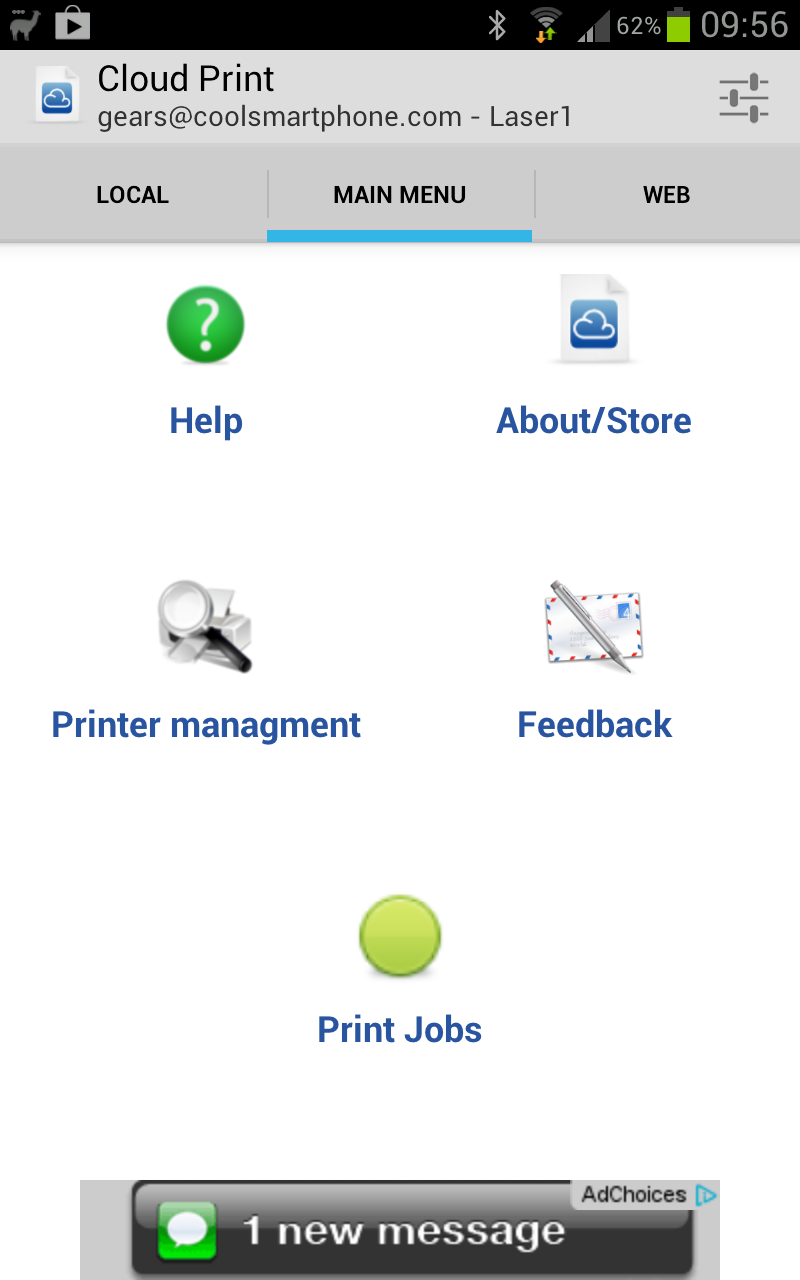Screen dimensions: 800x1280
Task: Tap the AdChoices icon on the ad
Action: tap(706, 1194)
